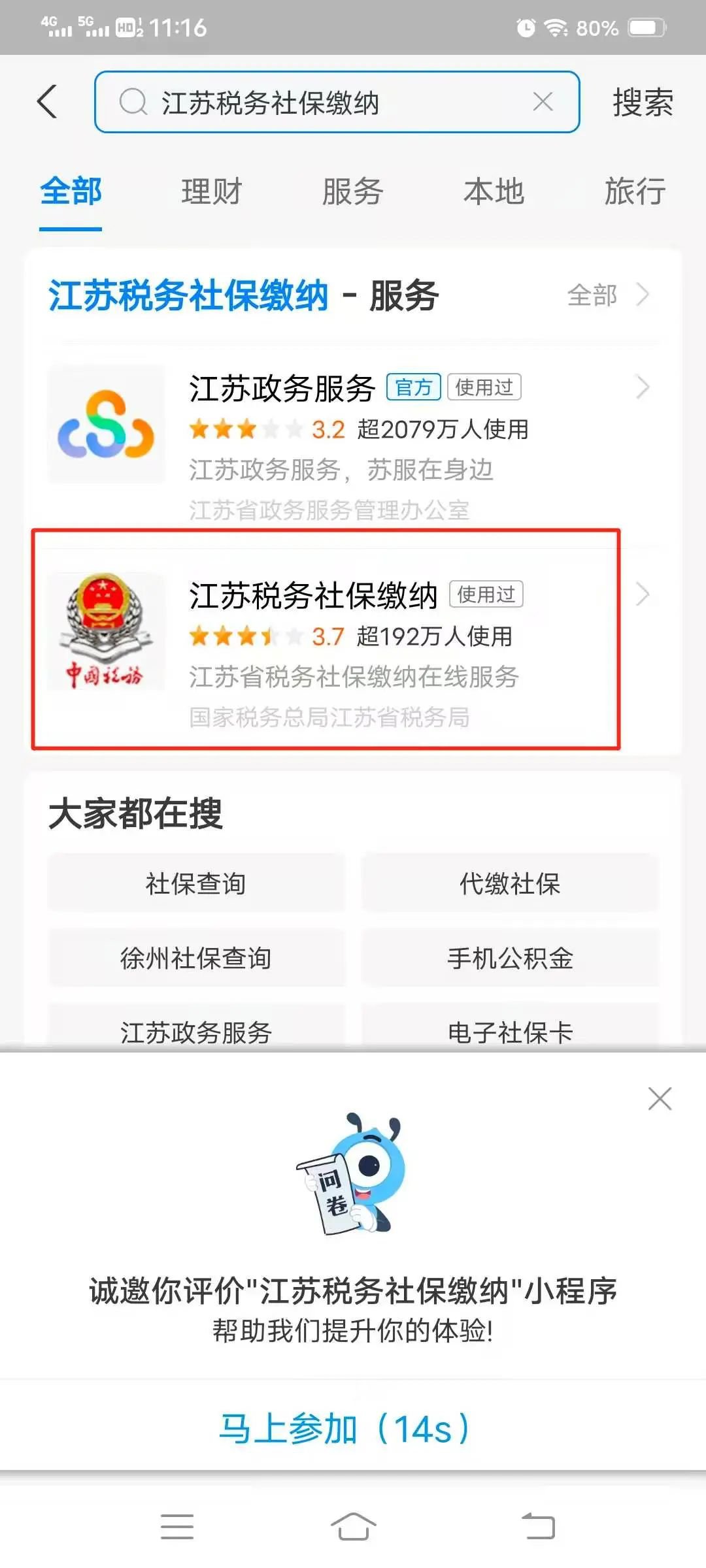
Task: Search for 手机公积金
Action: pyautogui.click(x=510, y=958)
